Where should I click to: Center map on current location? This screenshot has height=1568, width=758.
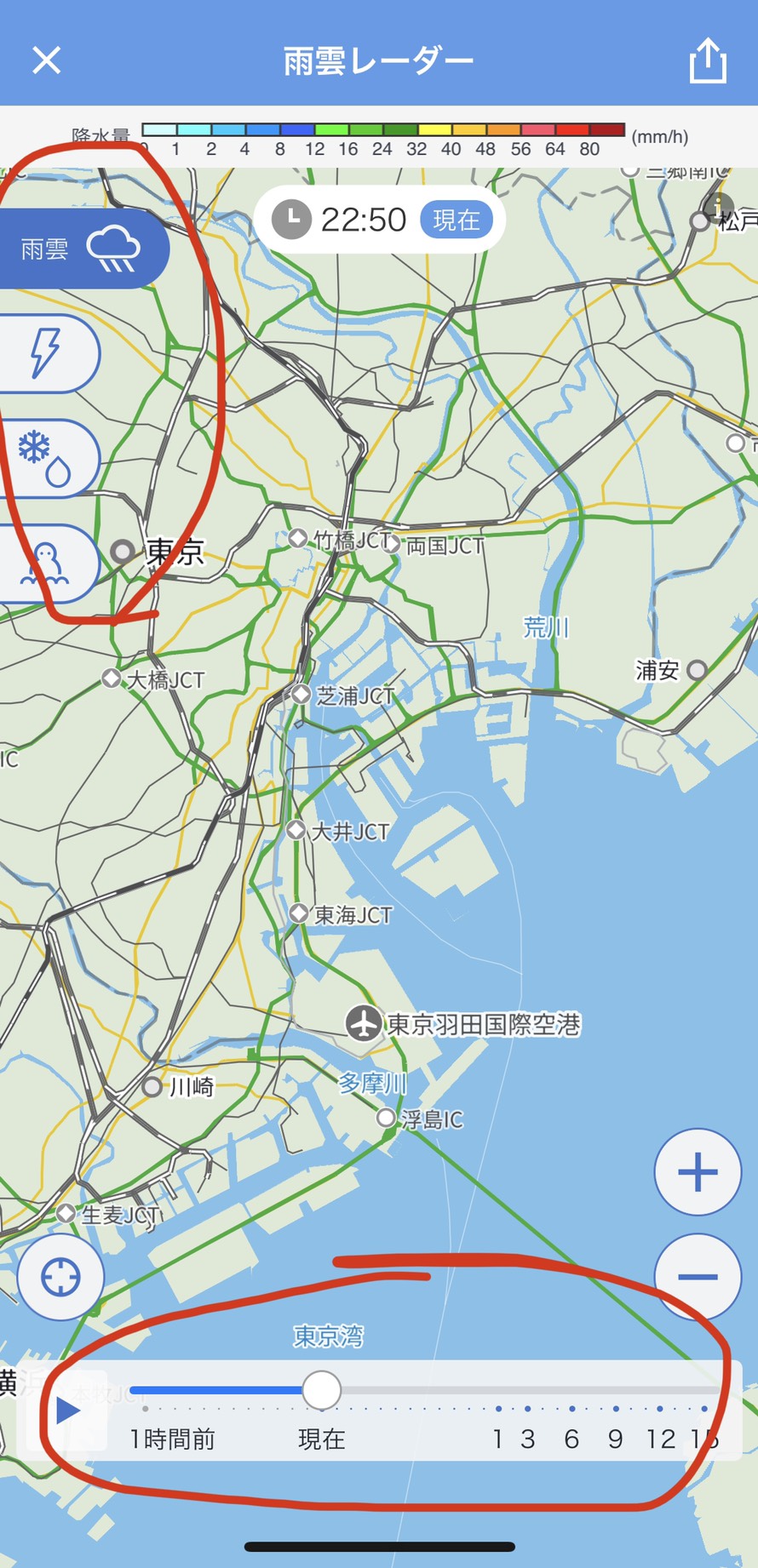61,1277
